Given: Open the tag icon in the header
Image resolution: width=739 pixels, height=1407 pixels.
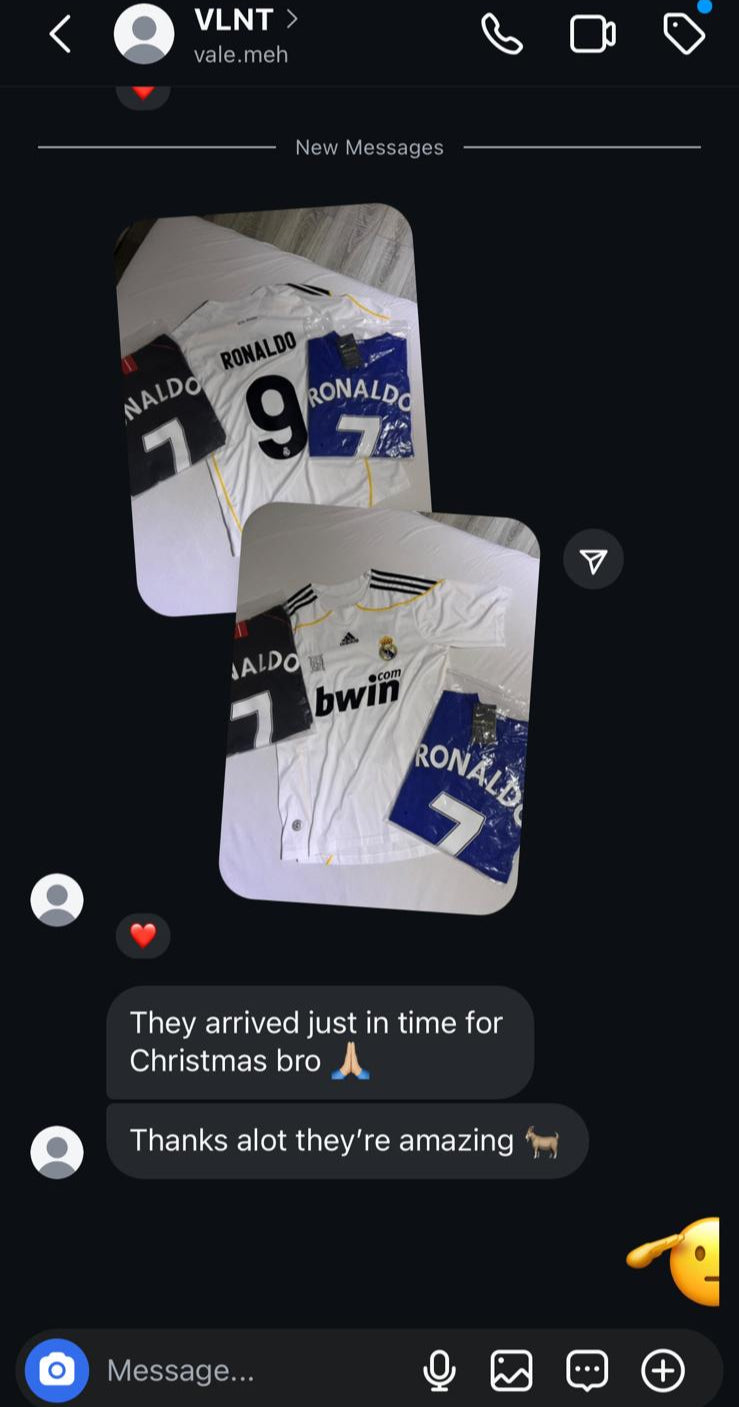Looking at the screenshot, I should tap(684, 32).
